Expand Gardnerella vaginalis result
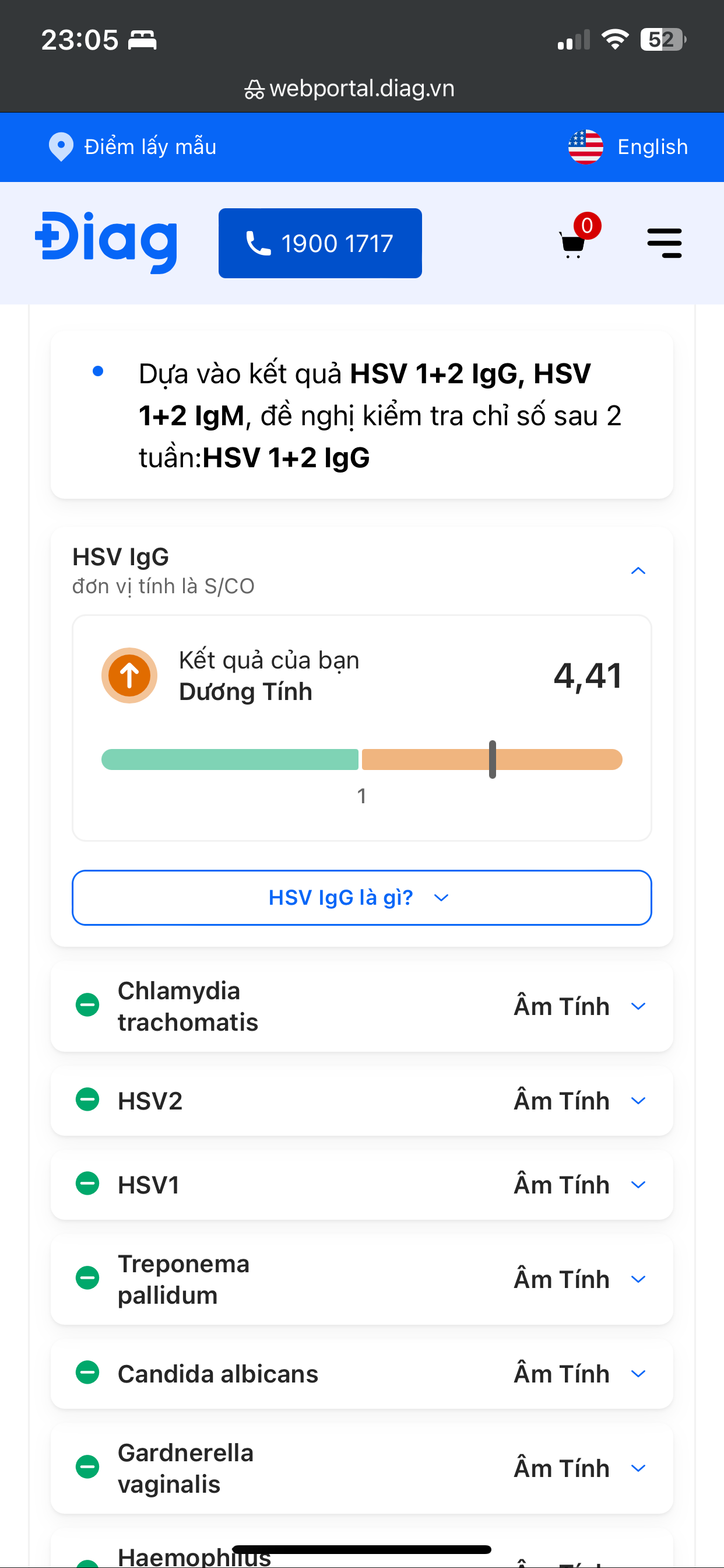This screenshot has height=1568, width=724. click(638, 1468)
